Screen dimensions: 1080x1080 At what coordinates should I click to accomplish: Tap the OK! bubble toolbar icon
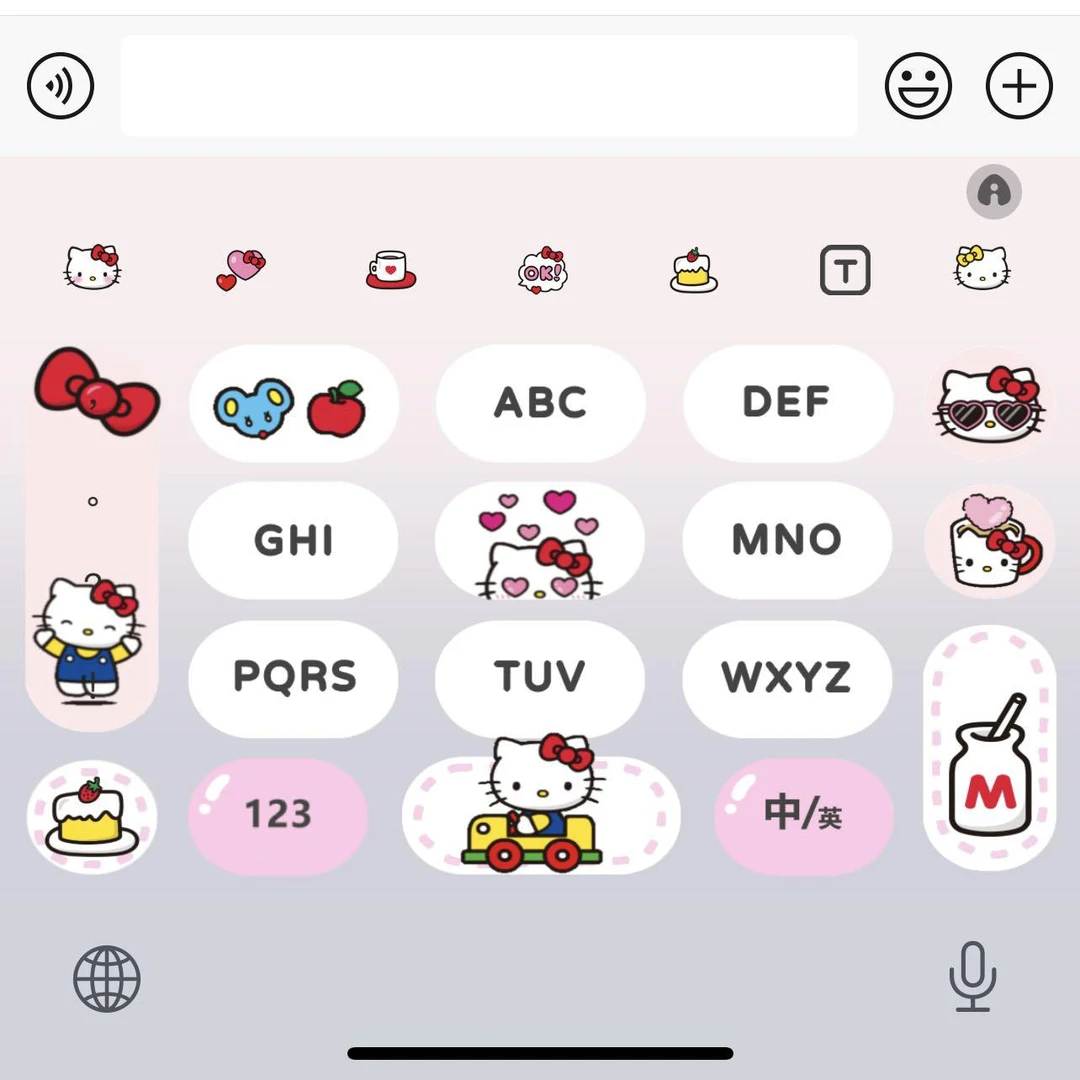pos(542,270)
